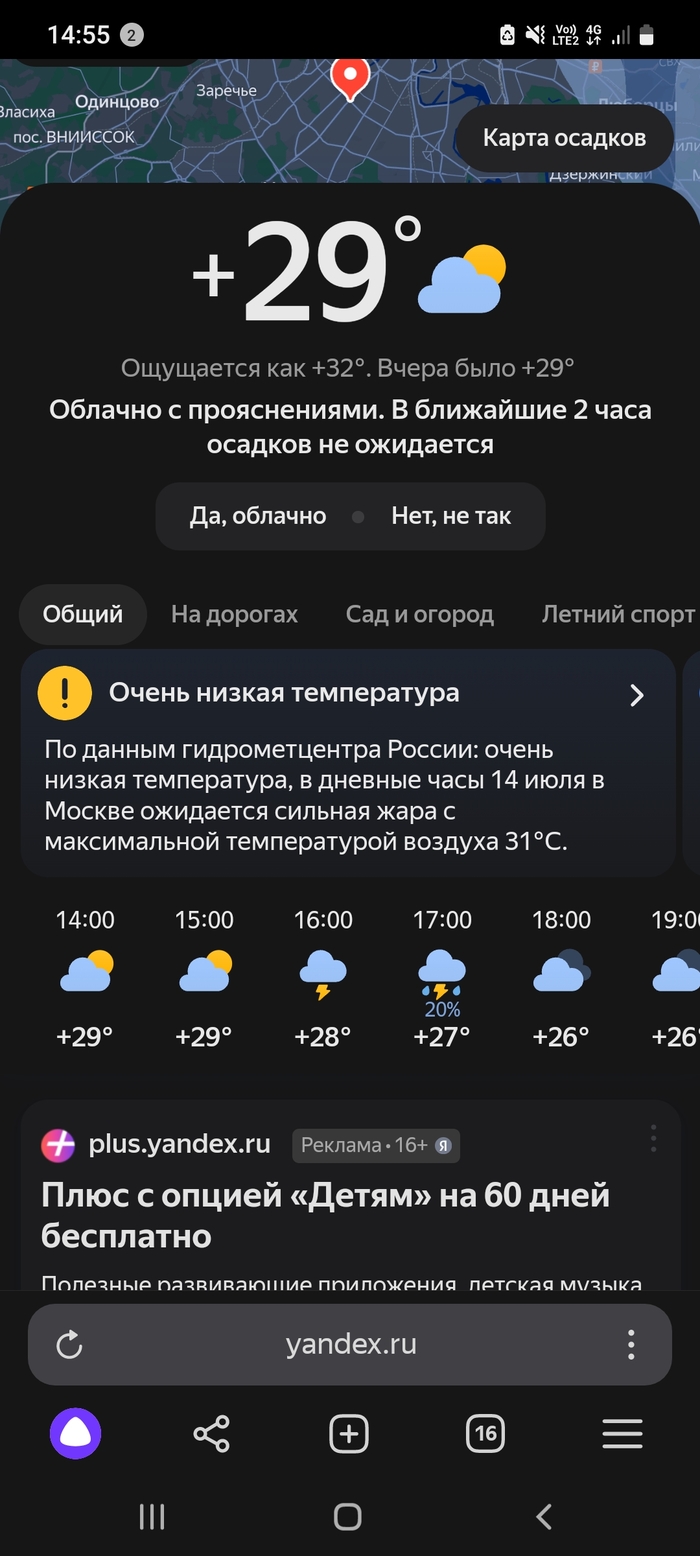Go to the home screen
The image size is (700, 1556).
coord(347,1517)
